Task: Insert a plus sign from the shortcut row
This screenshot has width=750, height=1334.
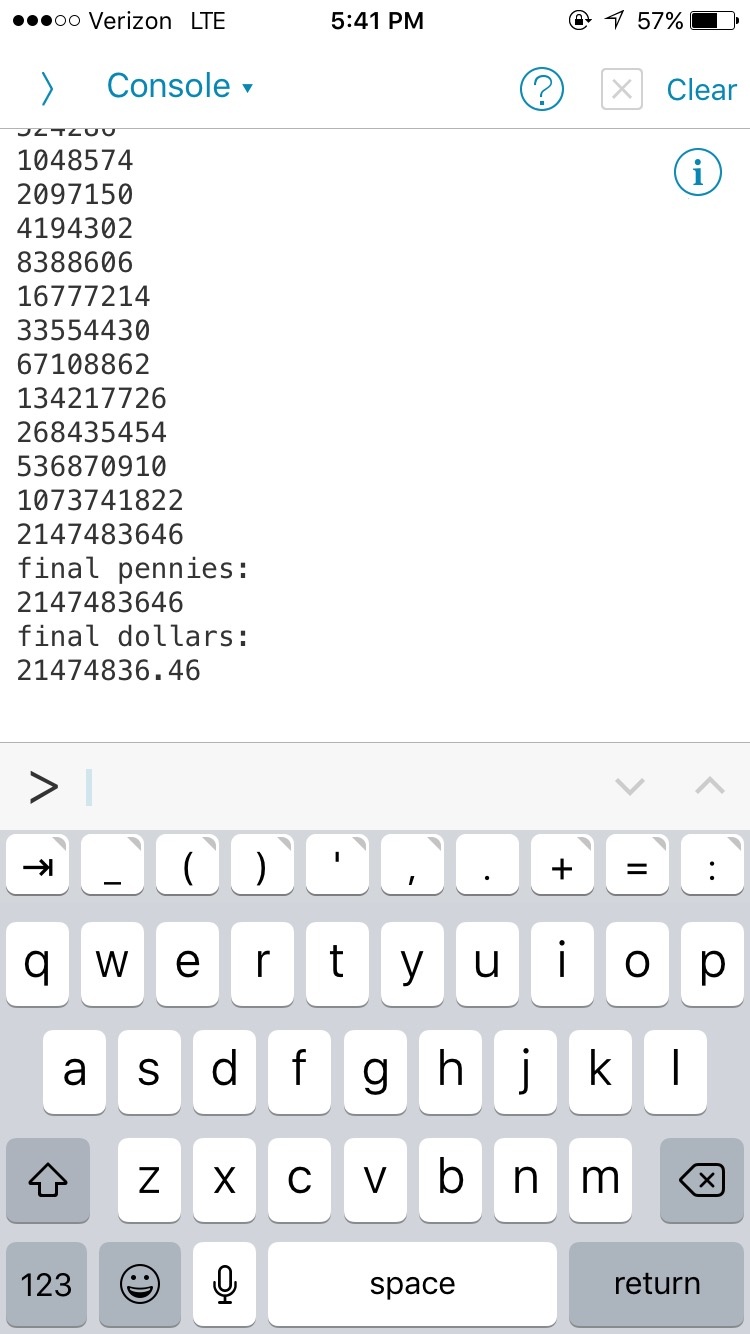Action: coord(562,867)
